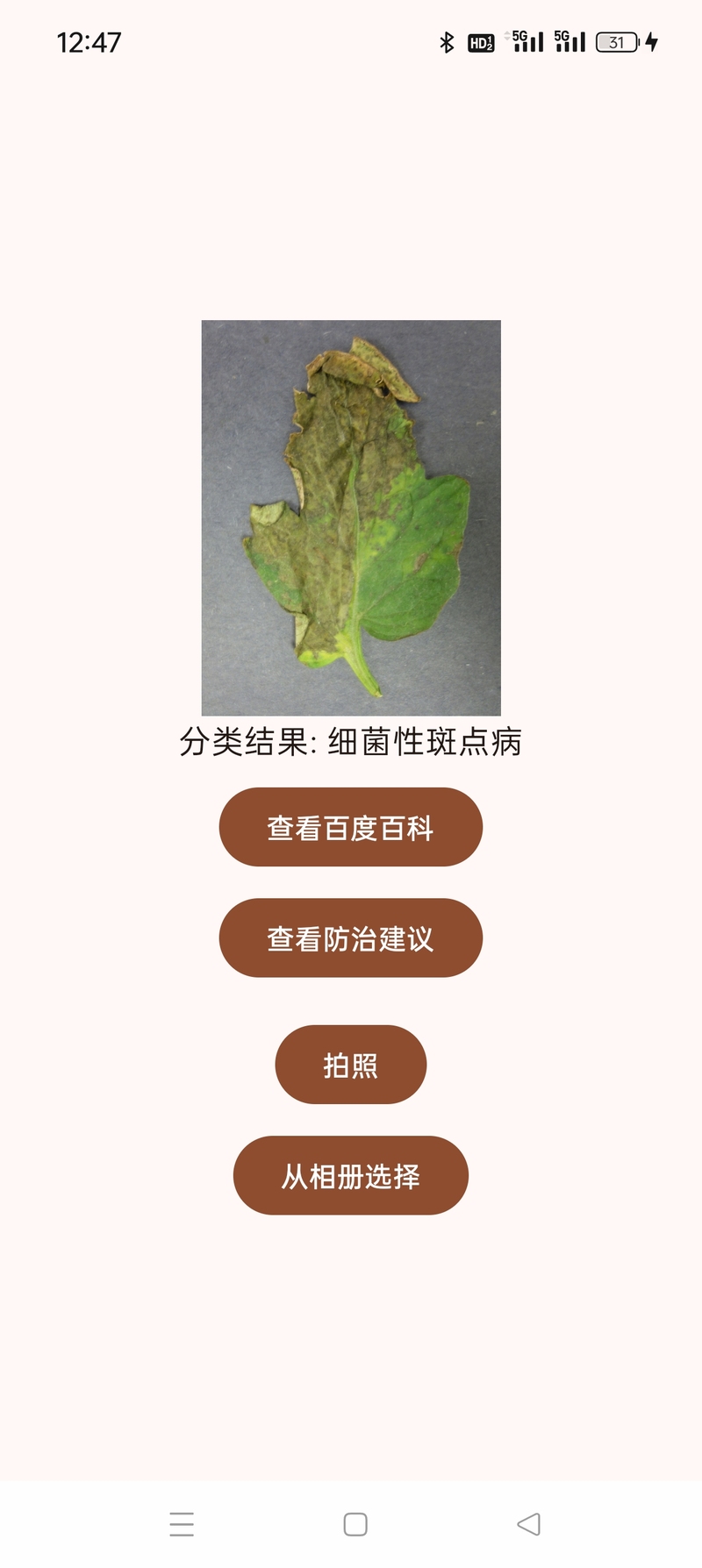Go back using the system back button

528,1524
